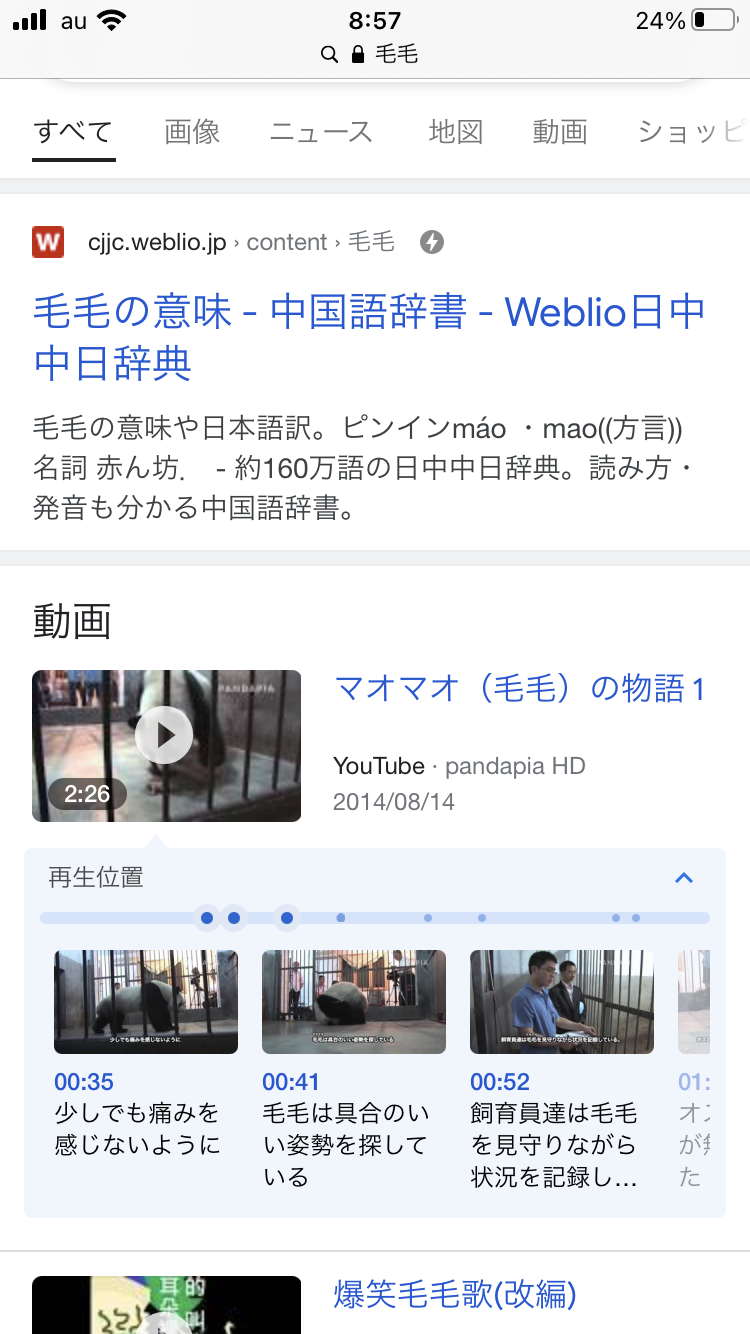Switch to the 地図 tab

click(x=456, y=132)
